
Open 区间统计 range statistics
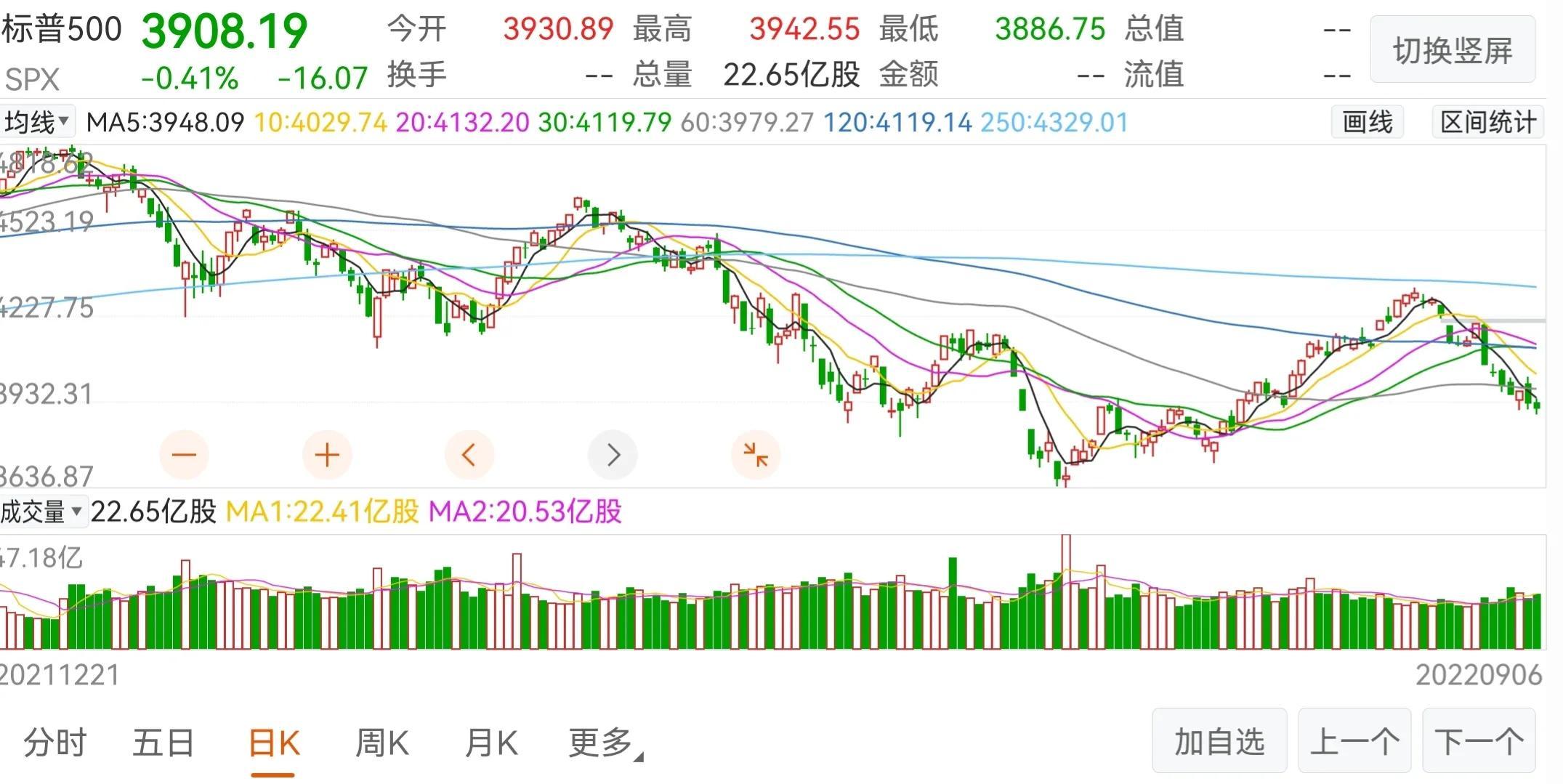1487,121
